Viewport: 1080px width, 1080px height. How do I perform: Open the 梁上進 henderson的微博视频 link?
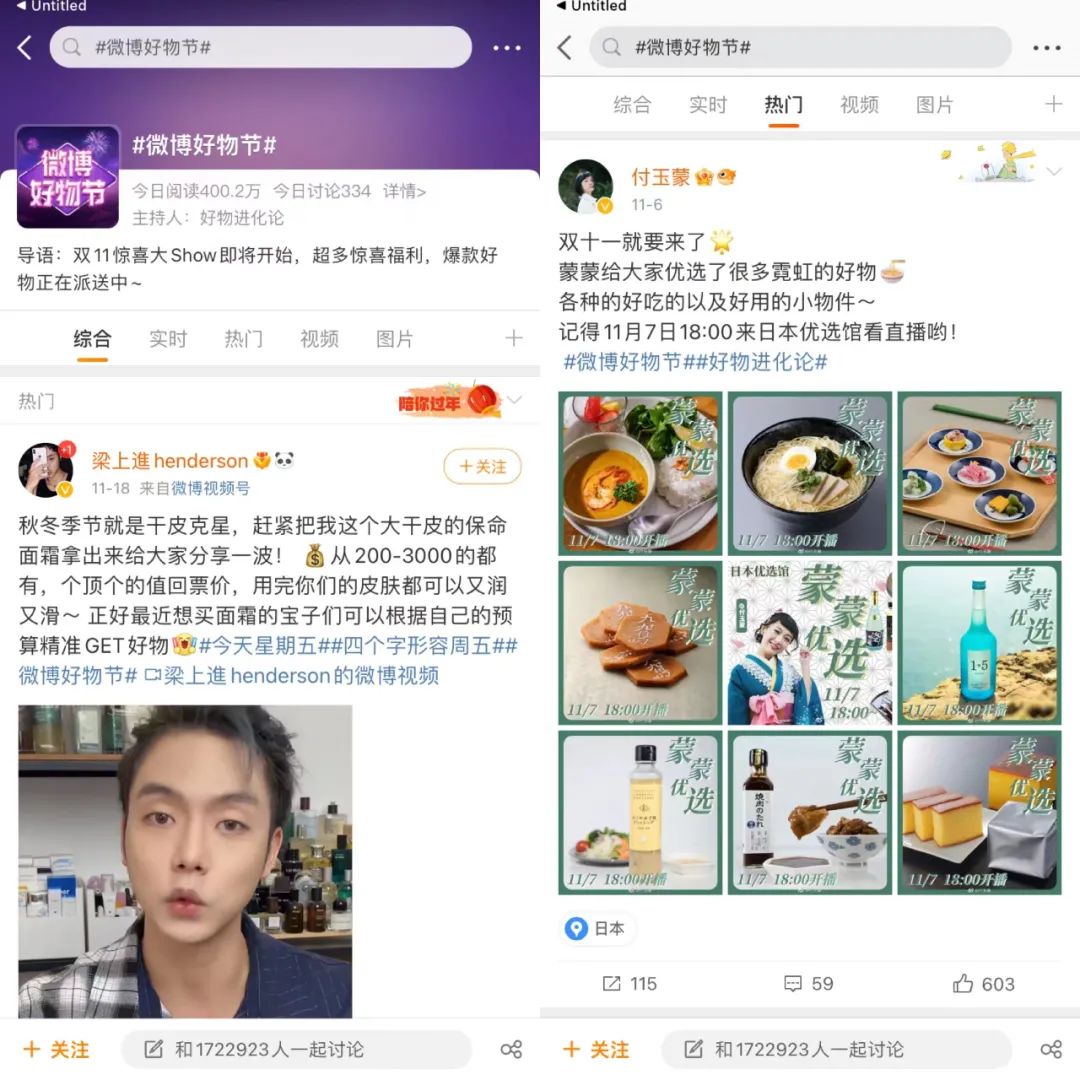click(291, 676)
